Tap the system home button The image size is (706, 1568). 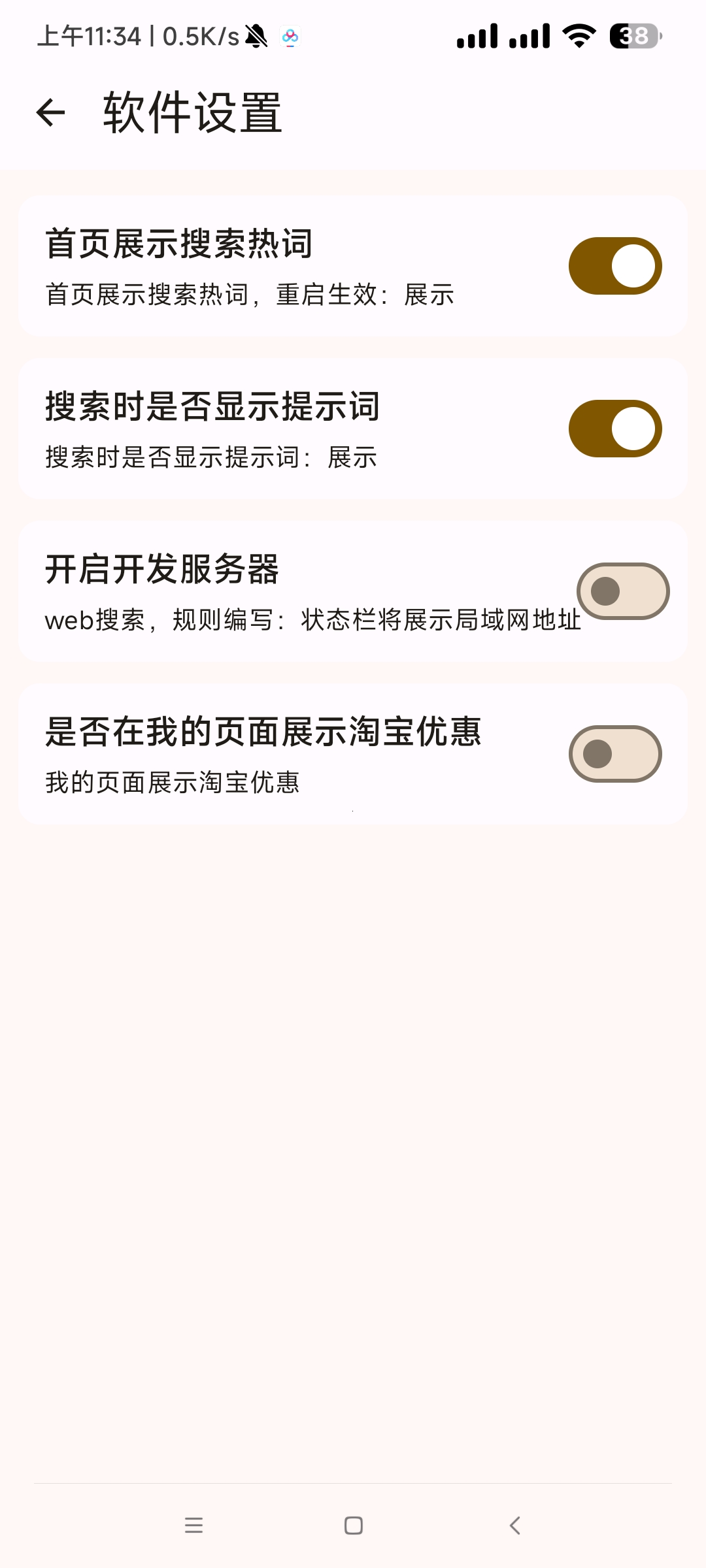coord(354,1526)
